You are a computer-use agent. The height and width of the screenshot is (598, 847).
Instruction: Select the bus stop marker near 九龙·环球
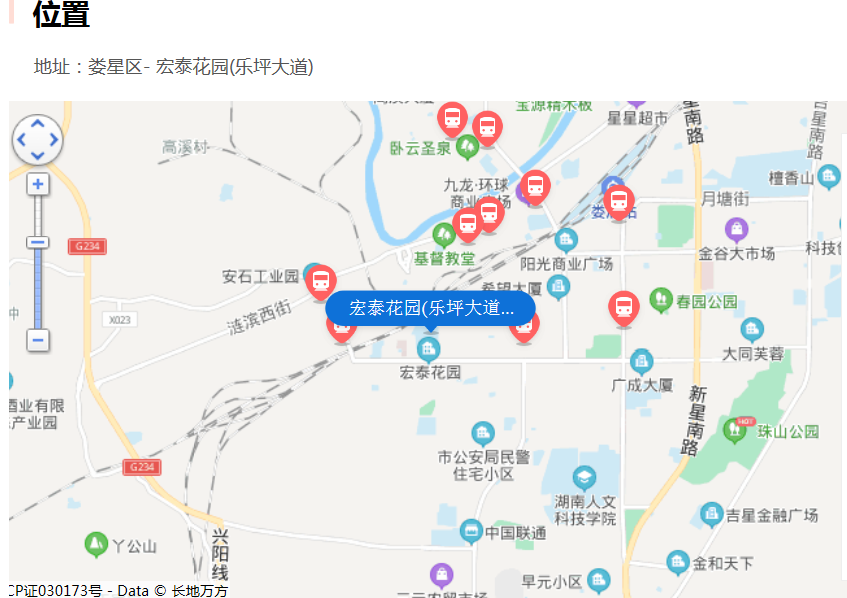(x=535, y=186)
